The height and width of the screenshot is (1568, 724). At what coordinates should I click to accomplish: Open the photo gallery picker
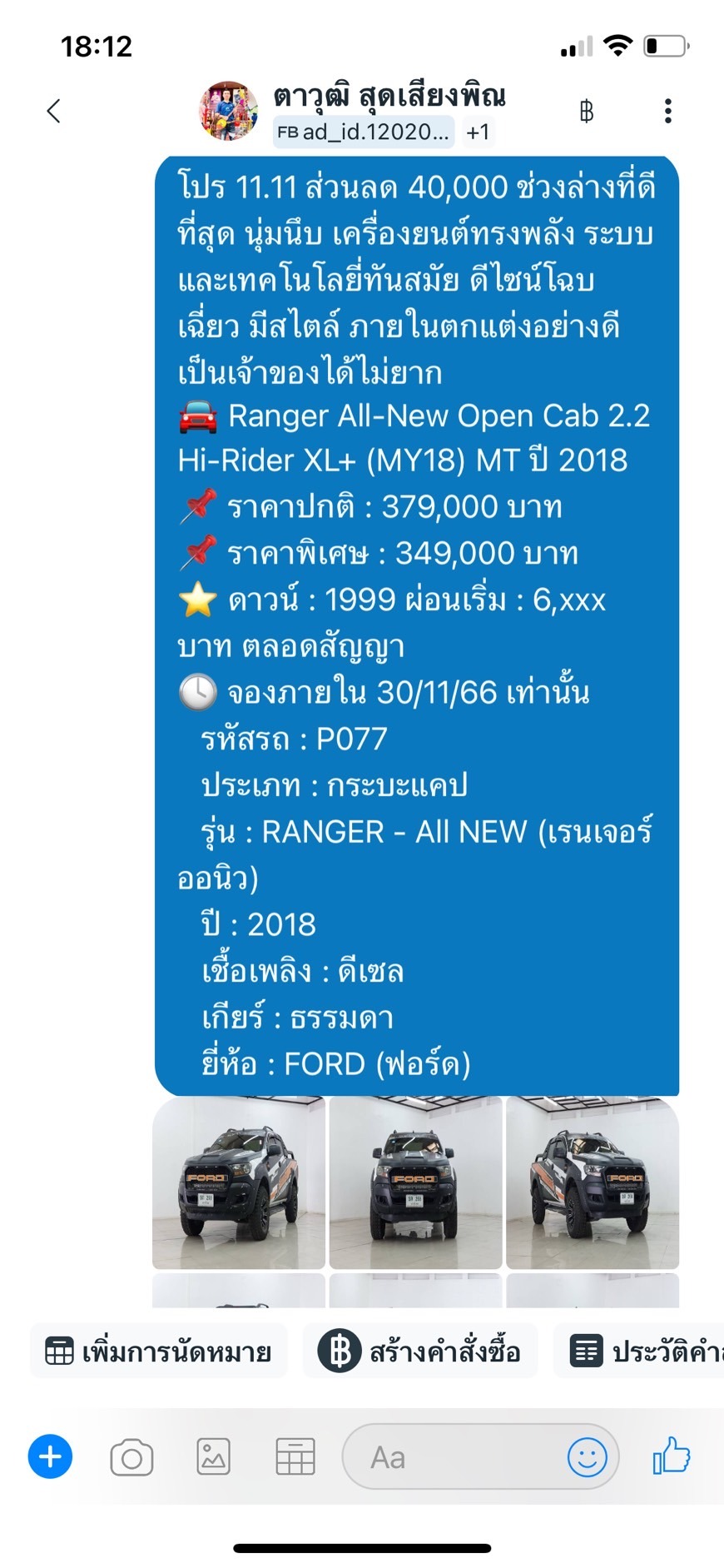tap(213, 1457)
